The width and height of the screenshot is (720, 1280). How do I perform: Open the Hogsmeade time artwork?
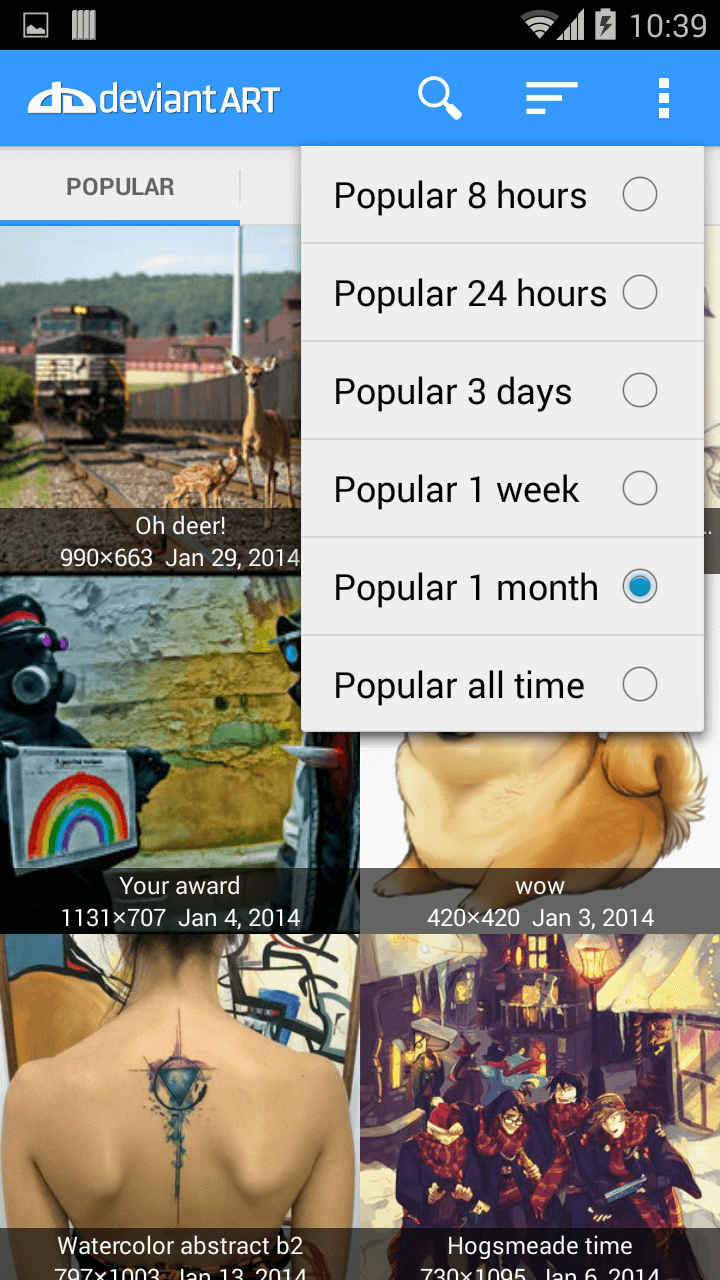click(540, 1100)
